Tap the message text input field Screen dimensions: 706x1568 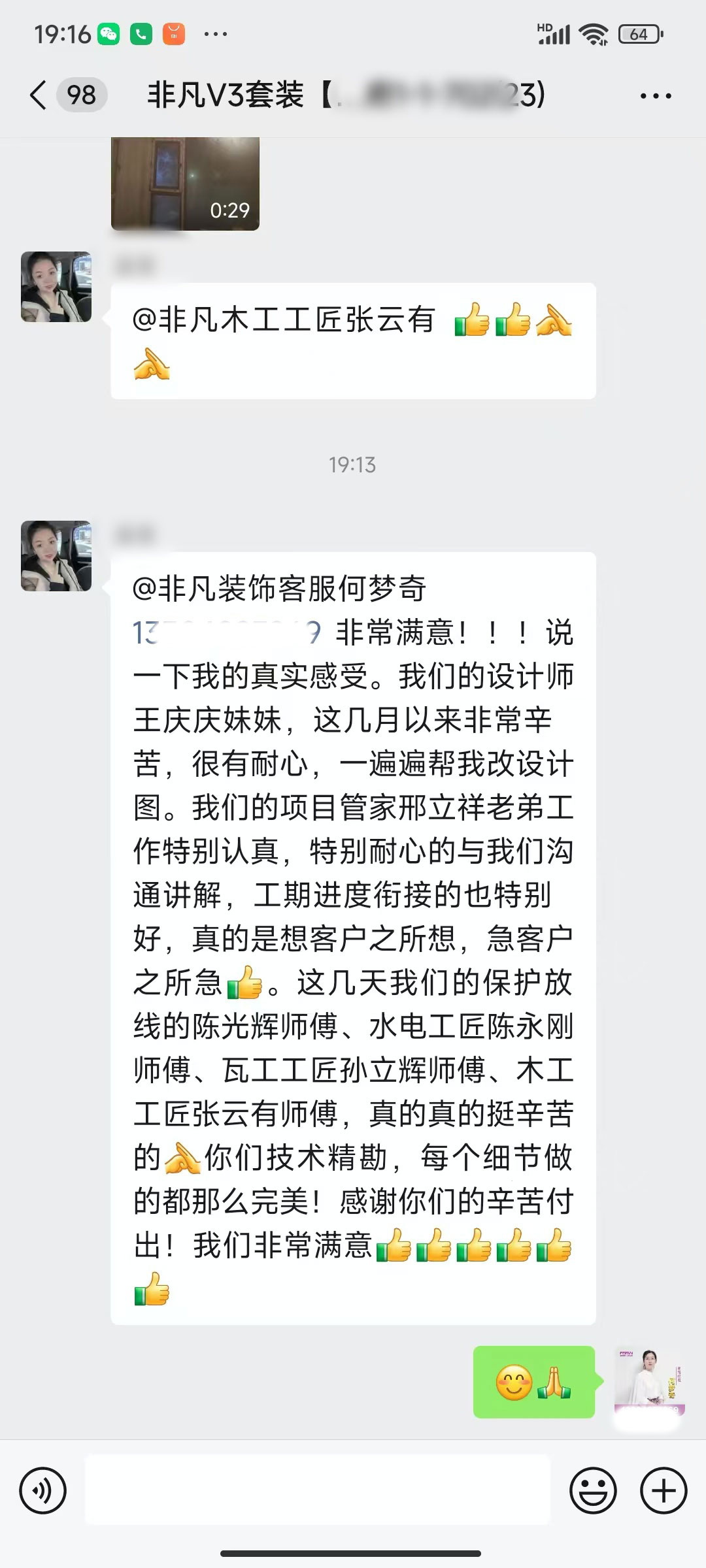coord(318,1491)
